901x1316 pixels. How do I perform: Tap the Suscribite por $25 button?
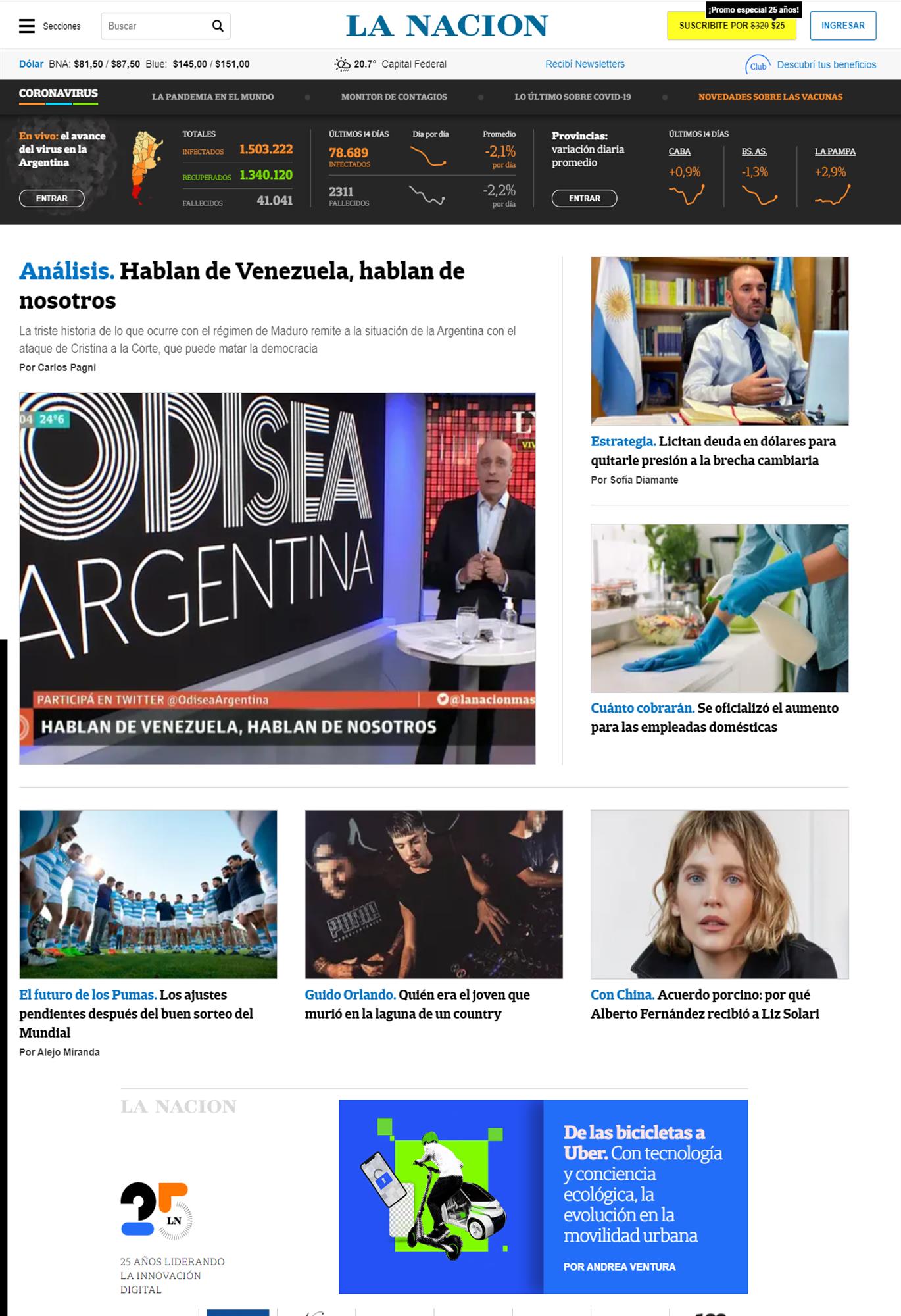click(x=731, y=26)
